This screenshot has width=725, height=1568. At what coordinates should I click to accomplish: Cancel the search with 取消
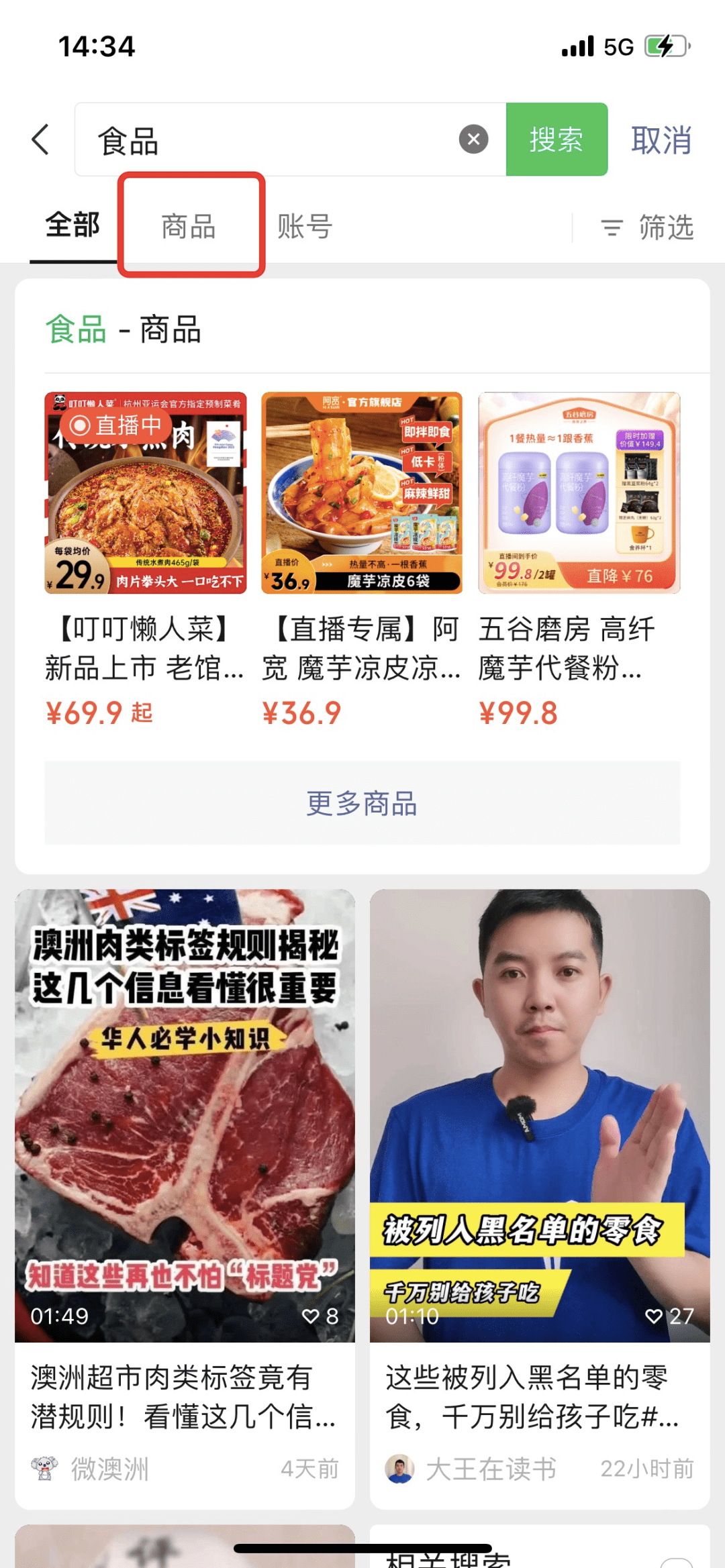(661, 140)
